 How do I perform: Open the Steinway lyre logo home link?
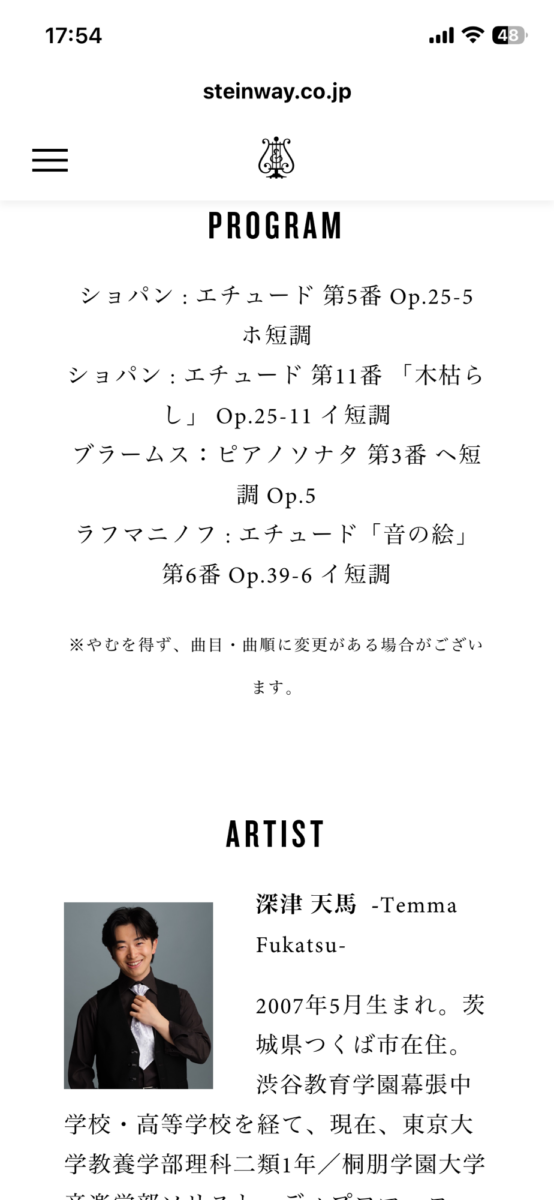pos(277,158)
